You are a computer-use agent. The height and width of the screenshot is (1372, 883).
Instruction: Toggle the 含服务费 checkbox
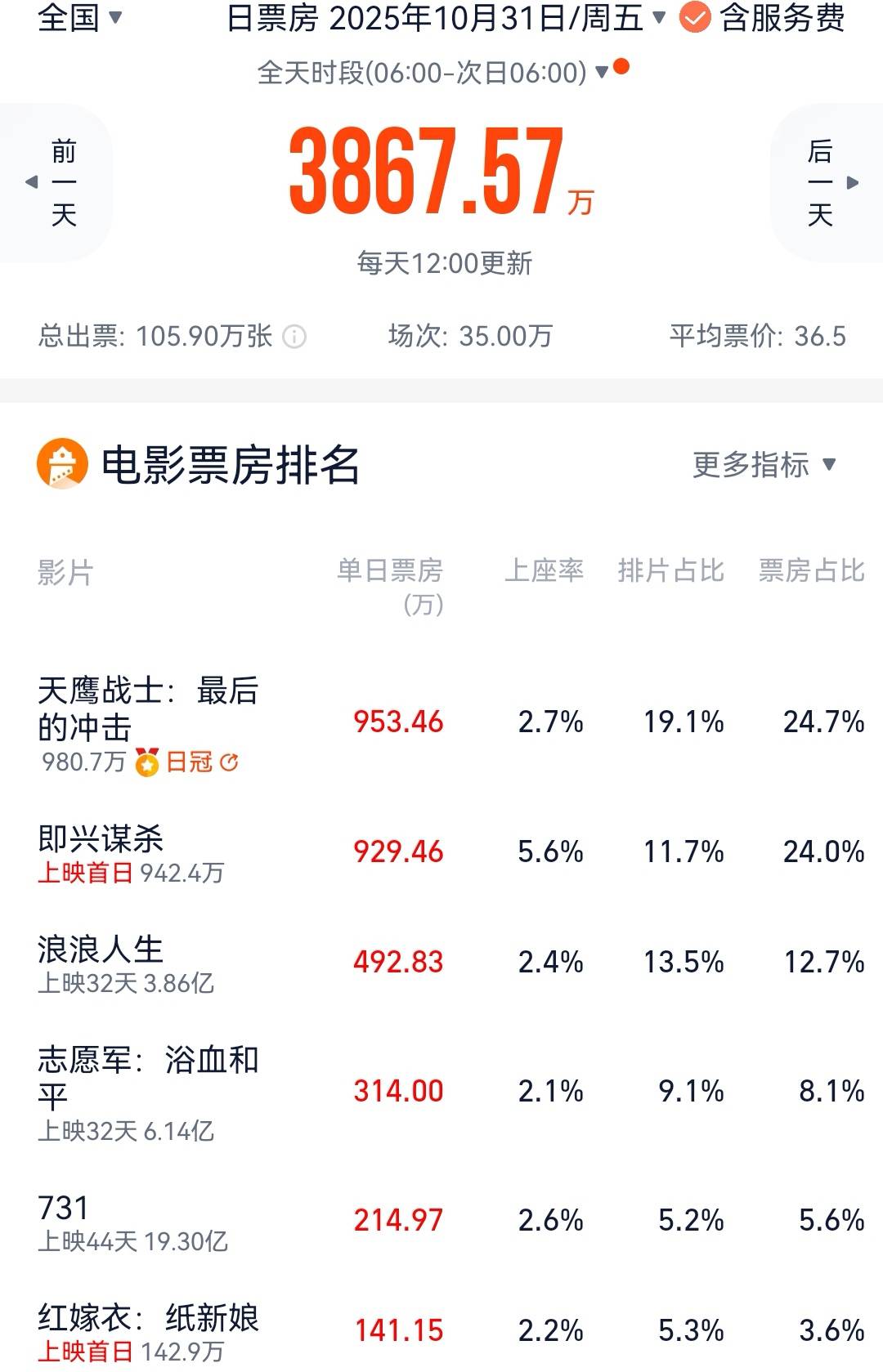coord(695,18)
